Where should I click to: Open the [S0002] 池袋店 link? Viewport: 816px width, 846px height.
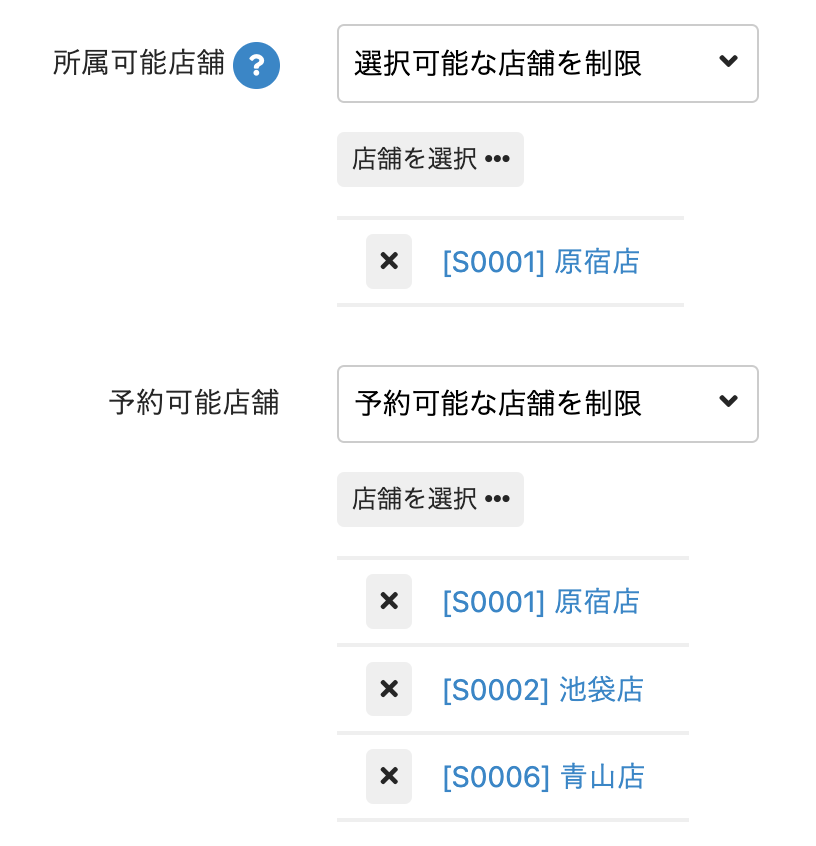[x=543, y=690]
